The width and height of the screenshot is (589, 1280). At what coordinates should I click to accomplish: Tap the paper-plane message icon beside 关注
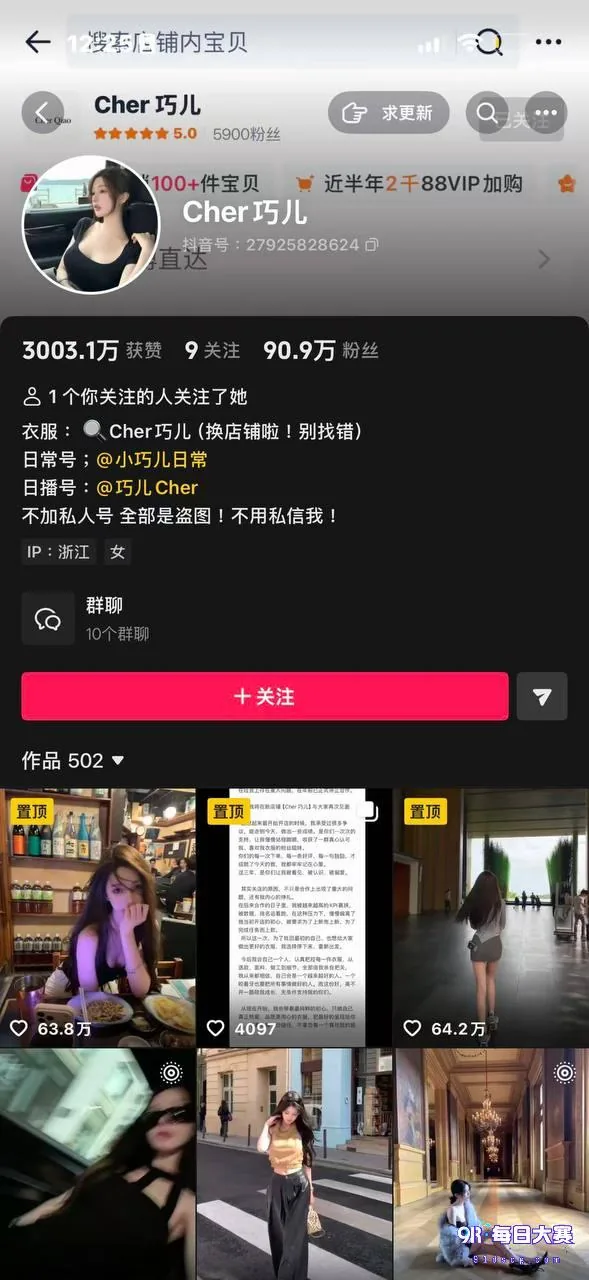pos(542,697)
